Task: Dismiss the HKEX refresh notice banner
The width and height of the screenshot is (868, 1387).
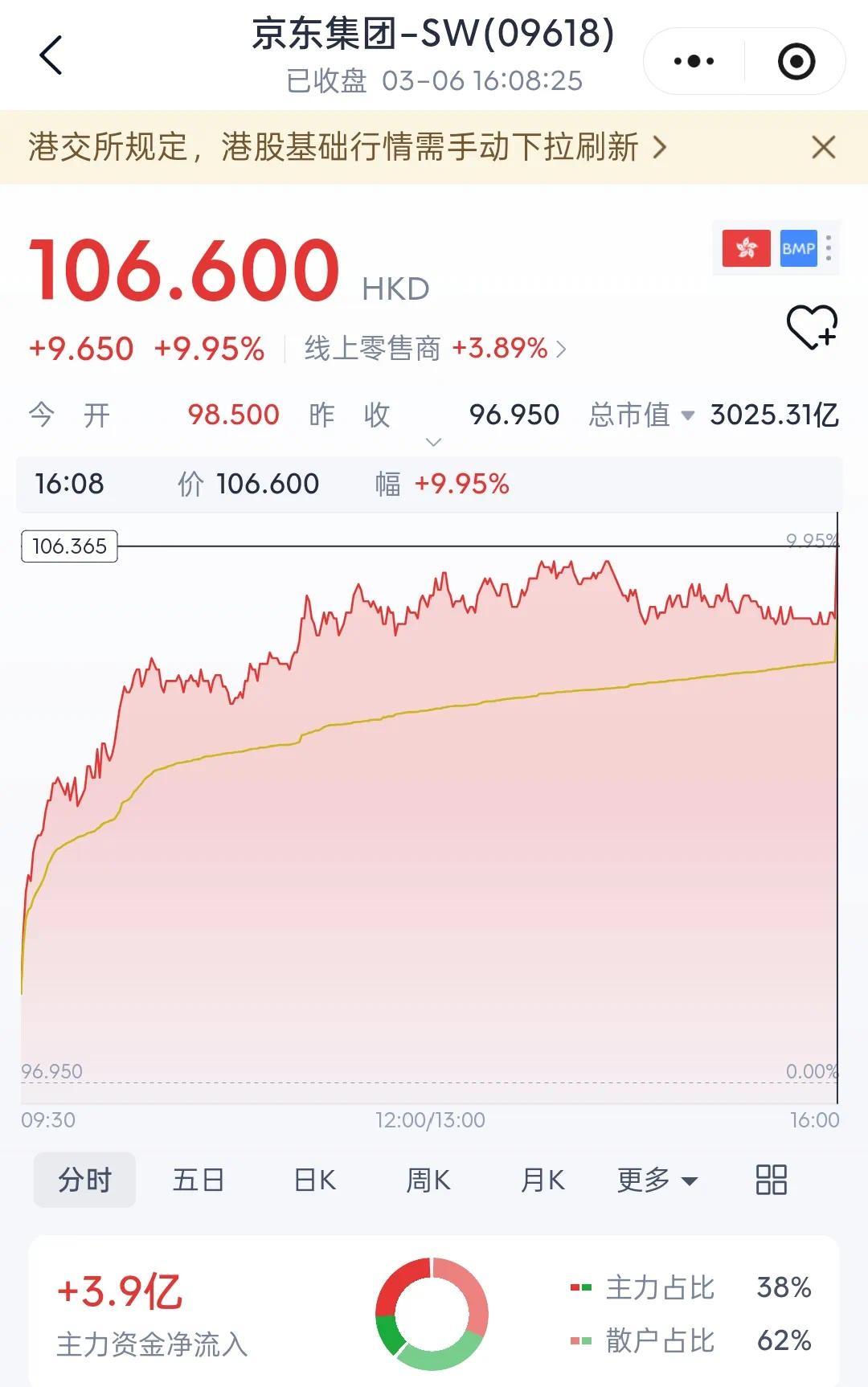Action: click(822, 148)
